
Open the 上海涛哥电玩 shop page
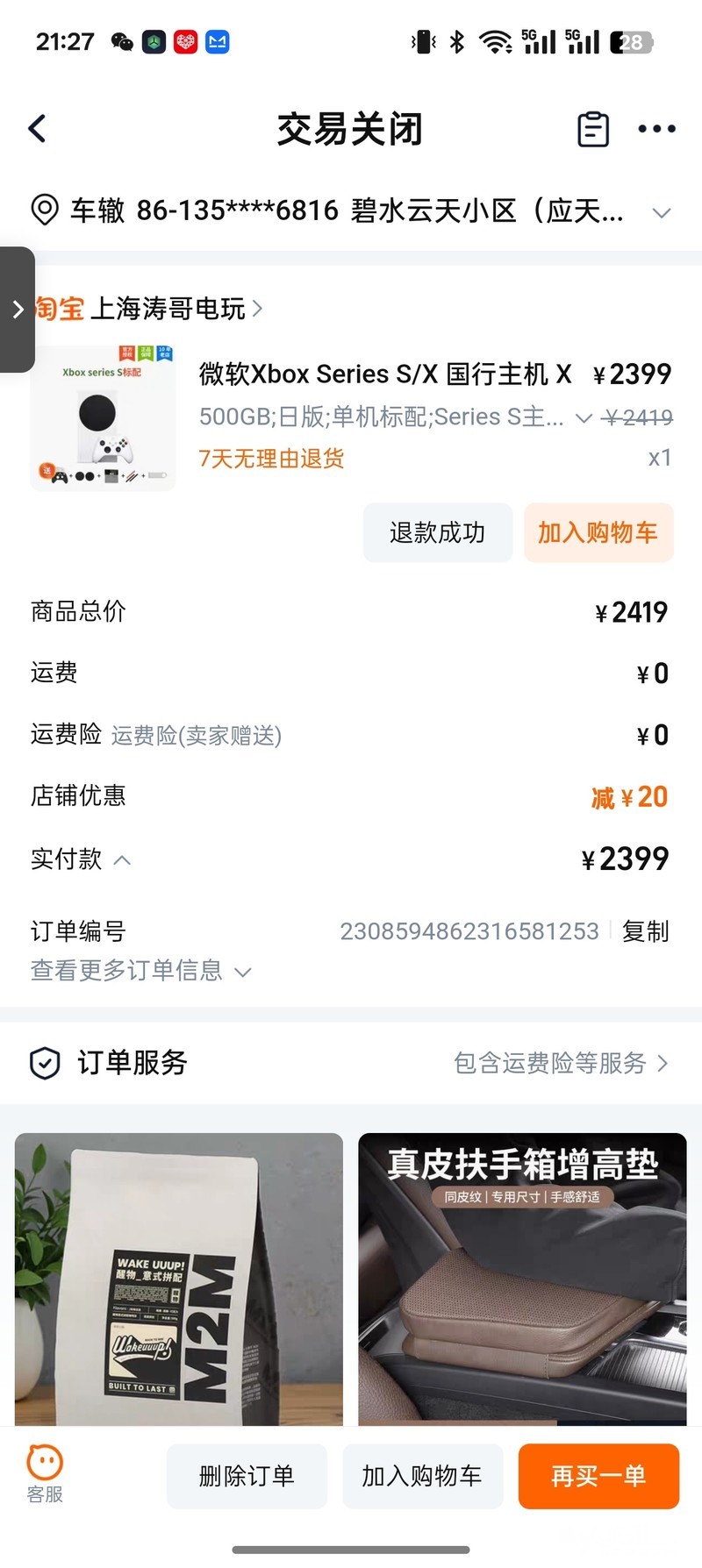[168, 309]
